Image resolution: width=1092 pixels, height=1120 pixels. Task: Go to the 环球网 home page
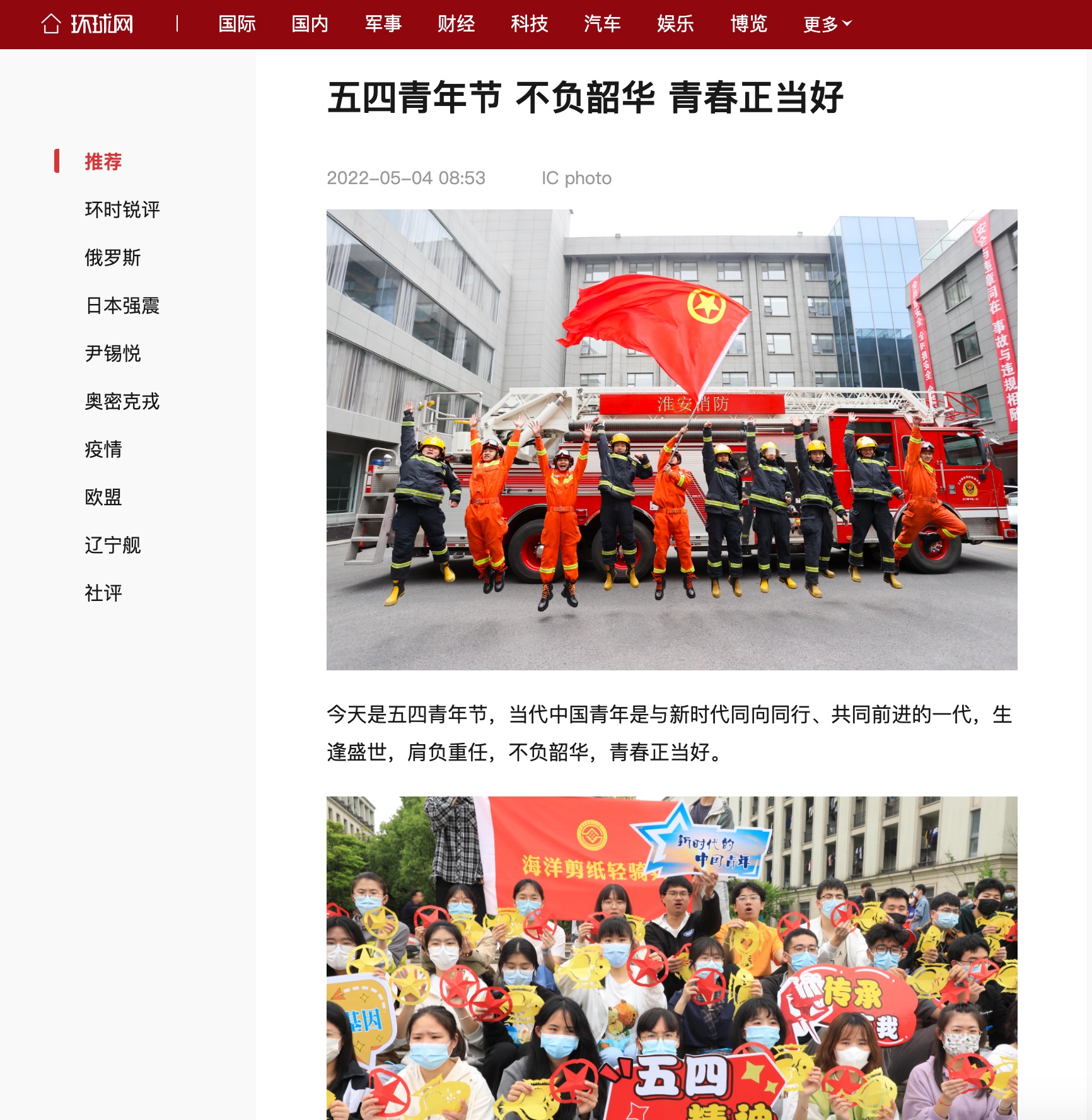(88, 24)
